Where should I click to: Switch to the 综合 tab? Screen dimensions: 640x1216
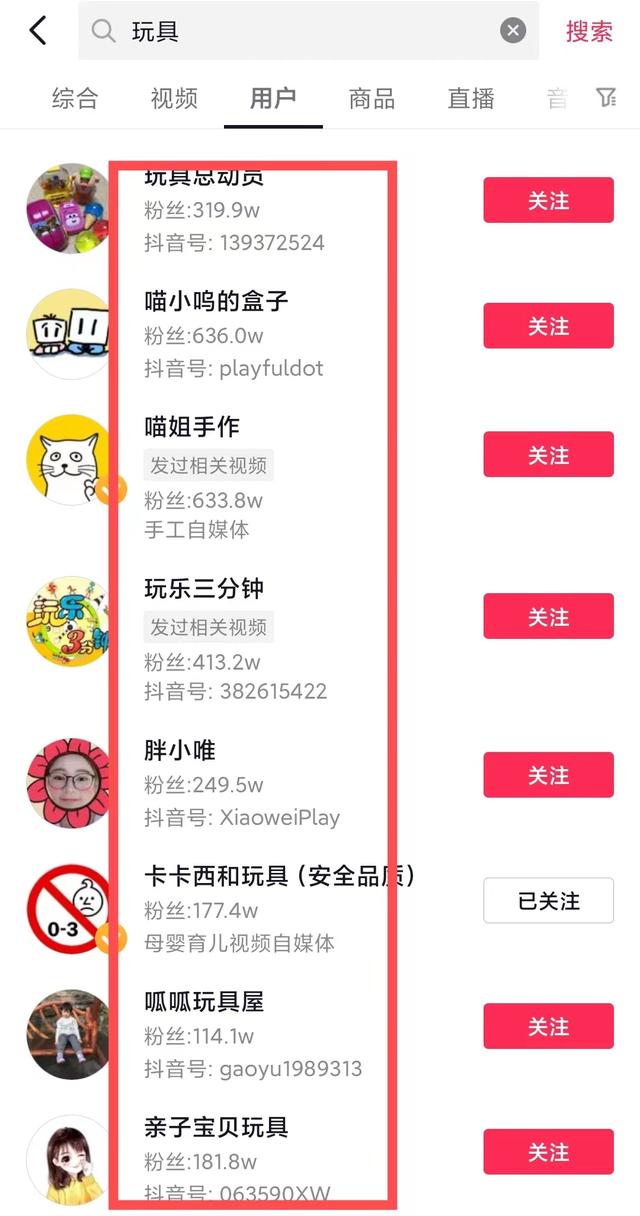click(75, 98)
